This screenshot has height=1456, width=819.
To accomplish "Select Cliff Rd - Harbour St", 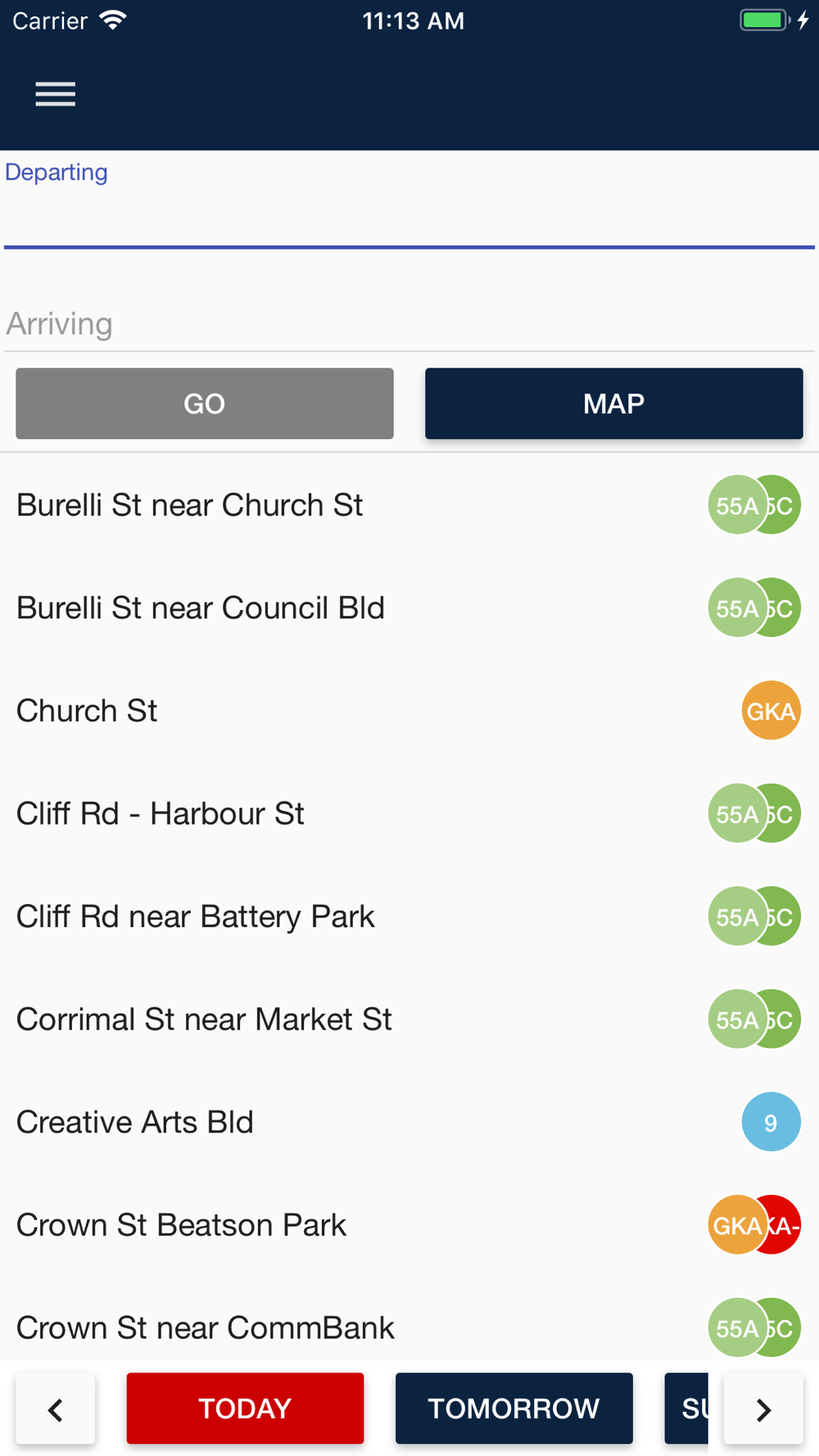I will pyautogui.click(x=409, y=813).
